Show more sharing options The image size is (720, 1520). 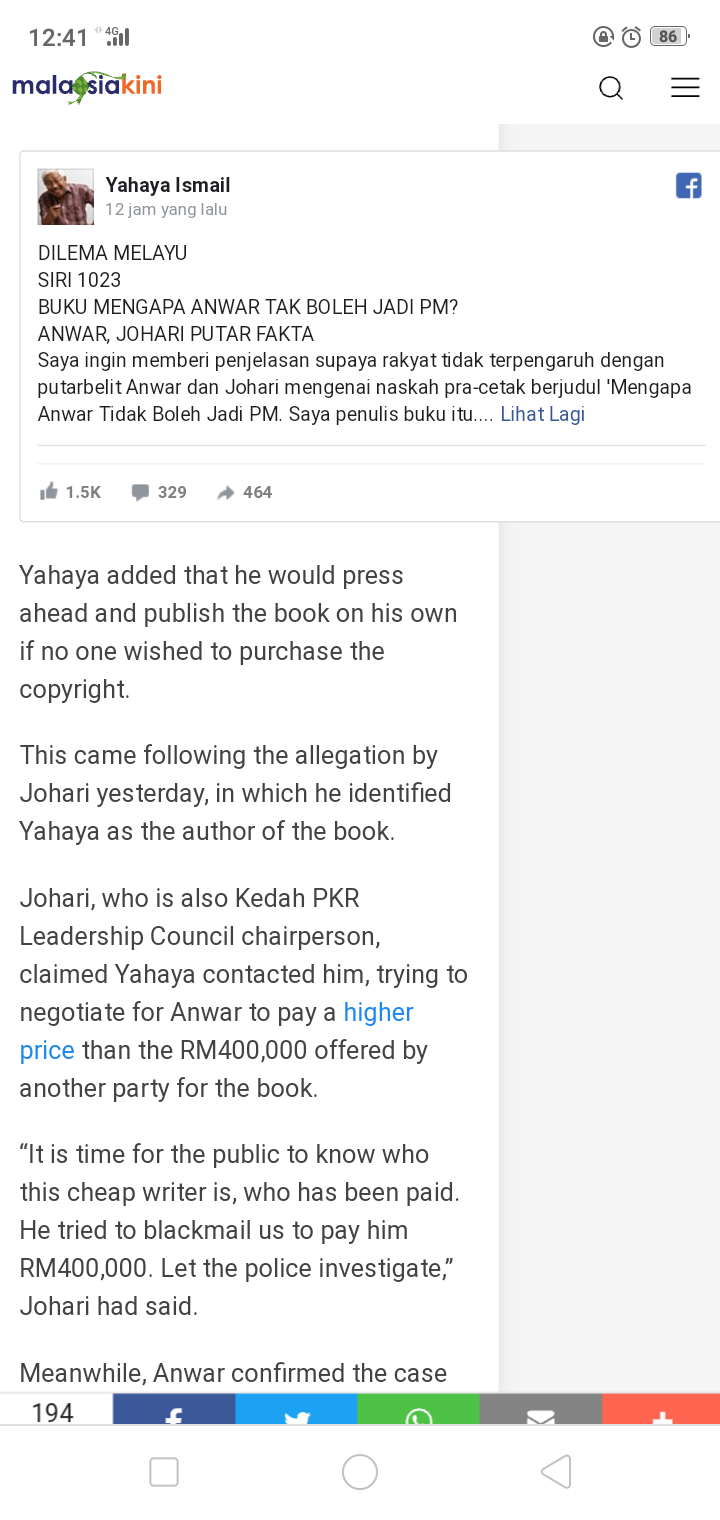coord(661,1411)
